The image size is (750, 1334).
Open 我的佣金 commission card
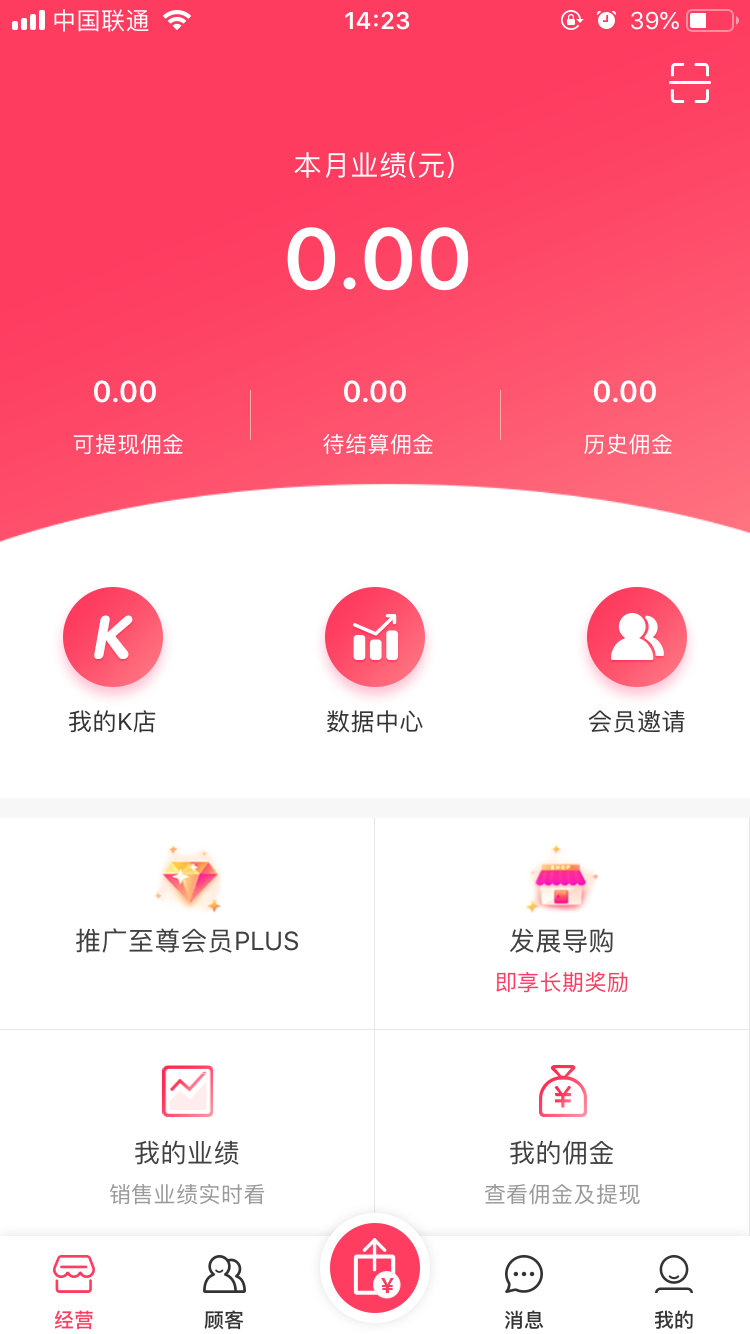coord(562,1130)
